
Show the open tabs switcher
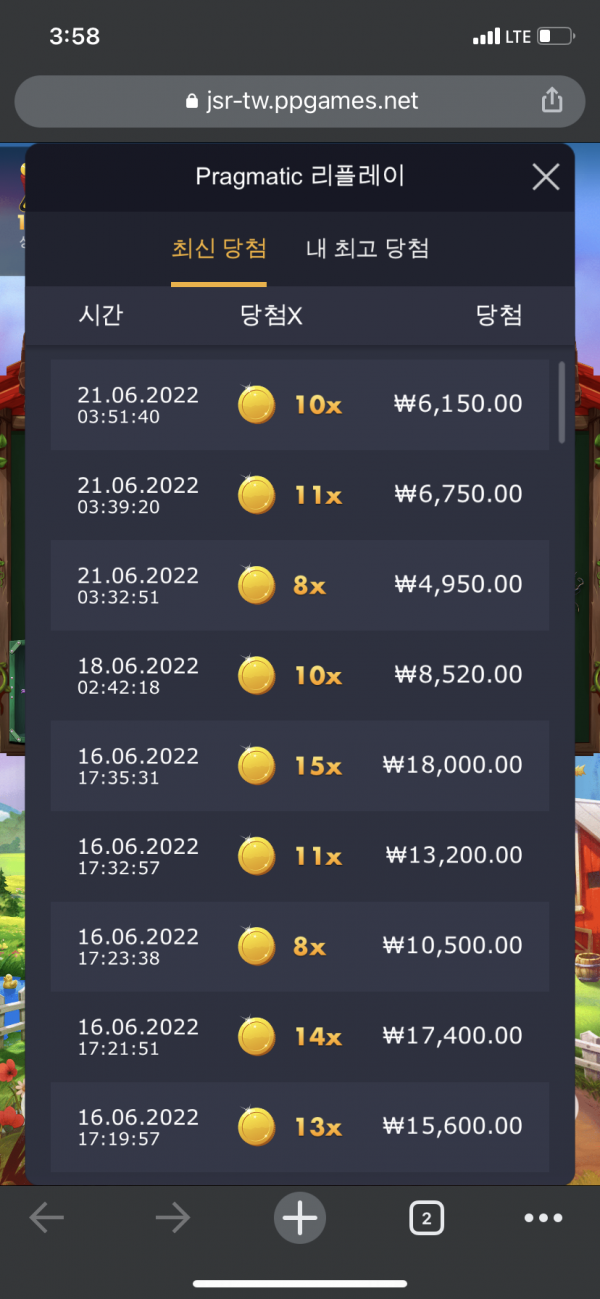(x=426, y=1218)
